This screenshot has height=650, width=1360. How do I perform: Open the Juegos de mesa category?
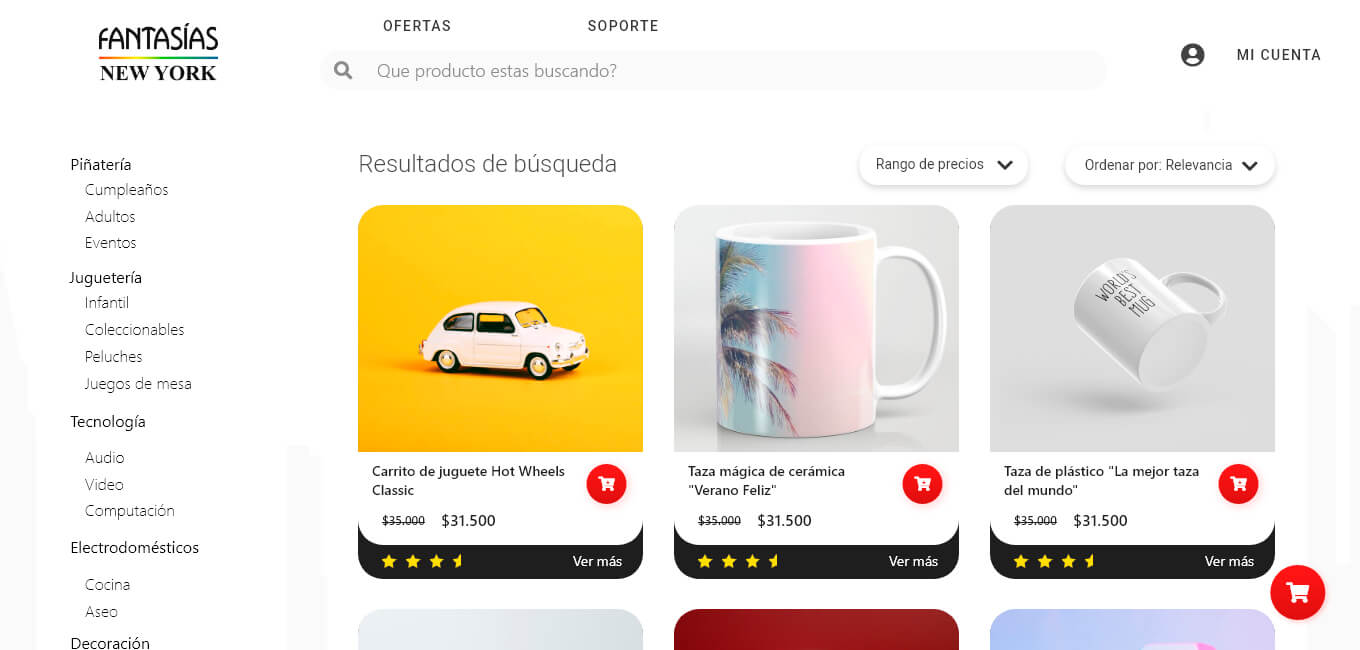pos(138,384)
